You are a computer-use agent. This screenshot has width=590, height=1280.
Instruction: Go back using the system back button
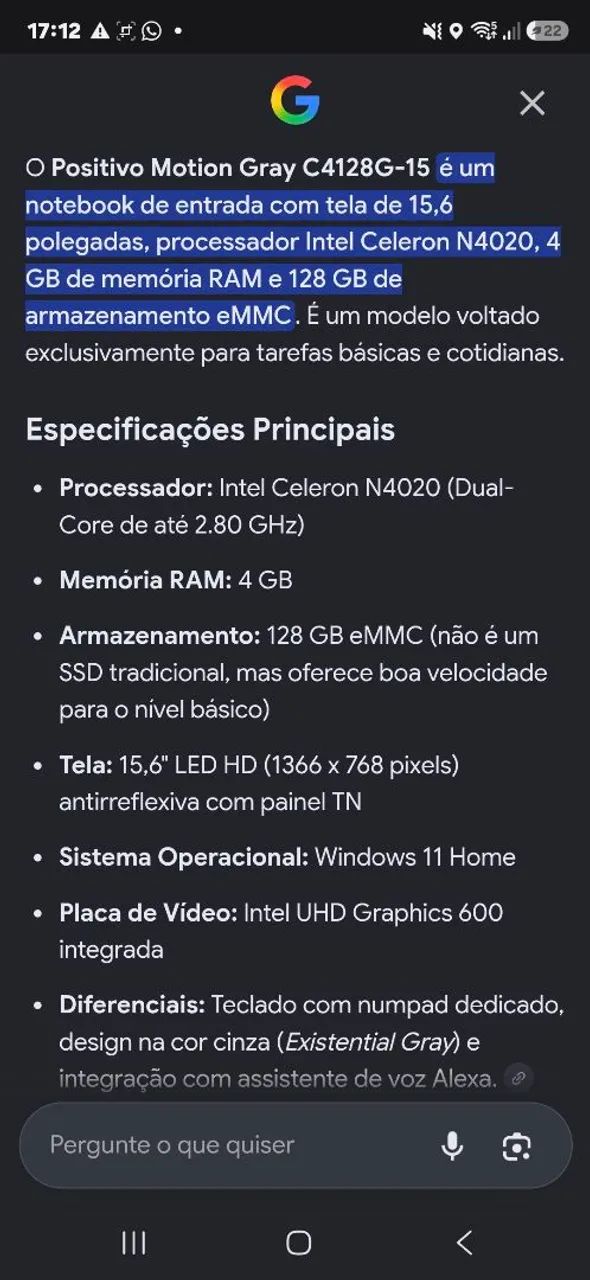point(464,1243)
